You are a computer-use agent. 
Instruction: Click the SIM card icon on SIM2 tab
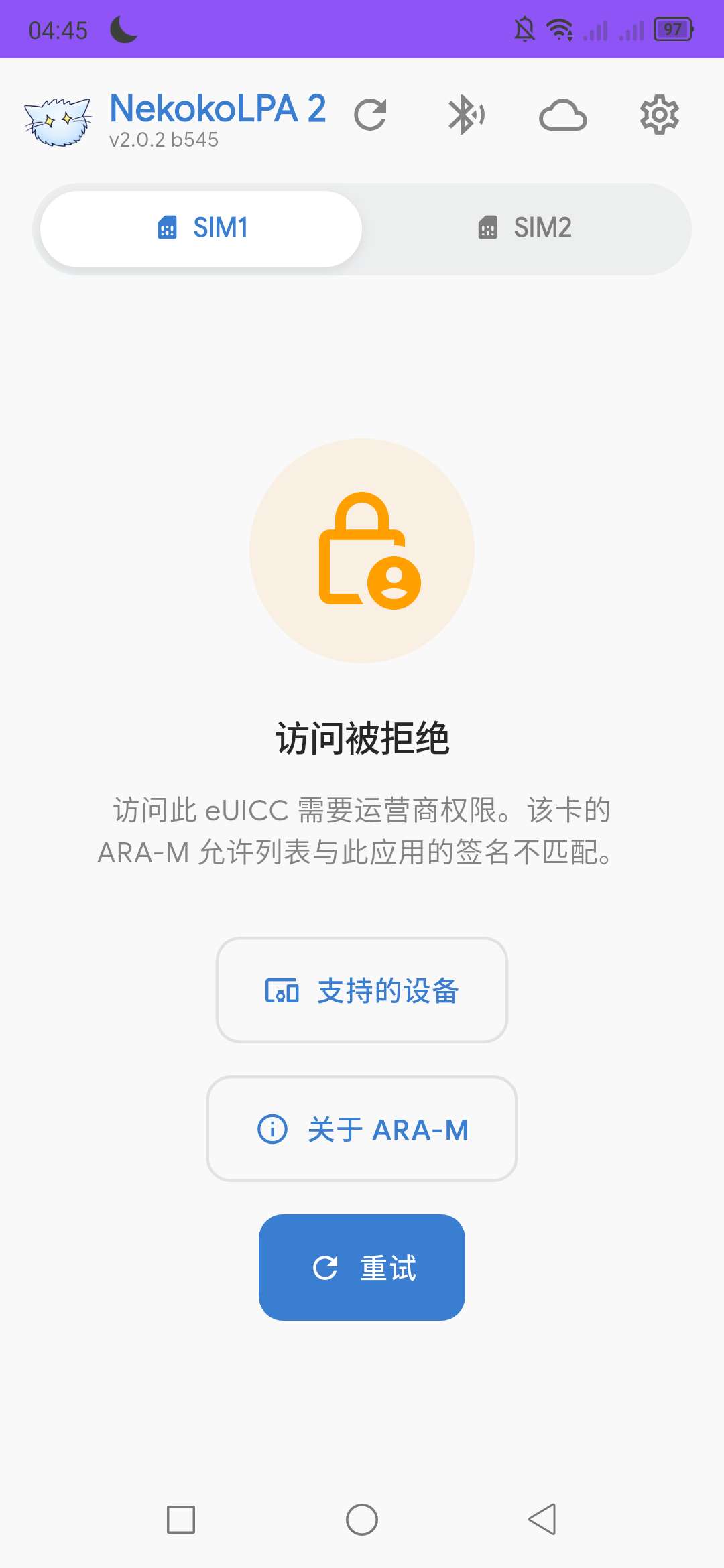tap(487, 228)
